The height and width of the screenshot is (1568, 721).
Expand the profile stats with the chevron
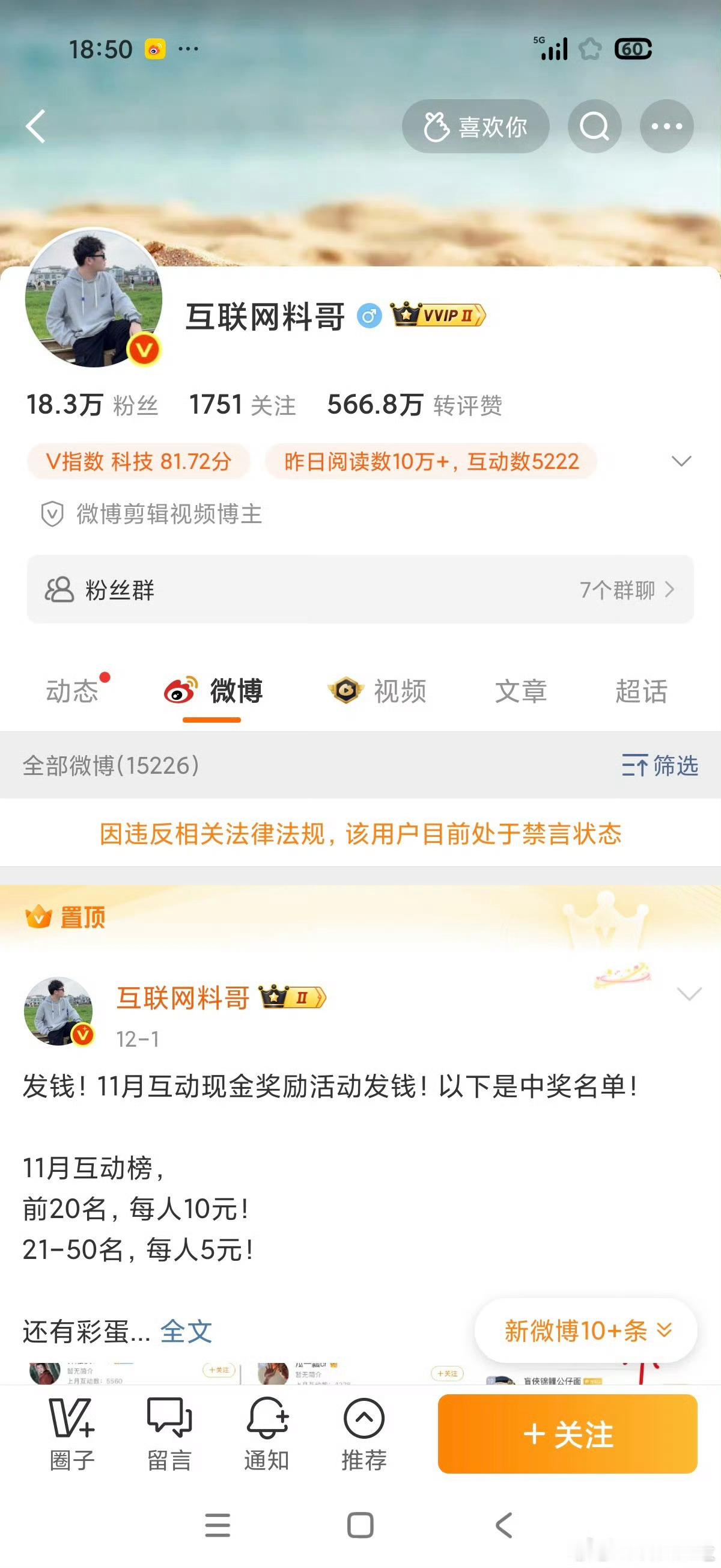point(681,462)
